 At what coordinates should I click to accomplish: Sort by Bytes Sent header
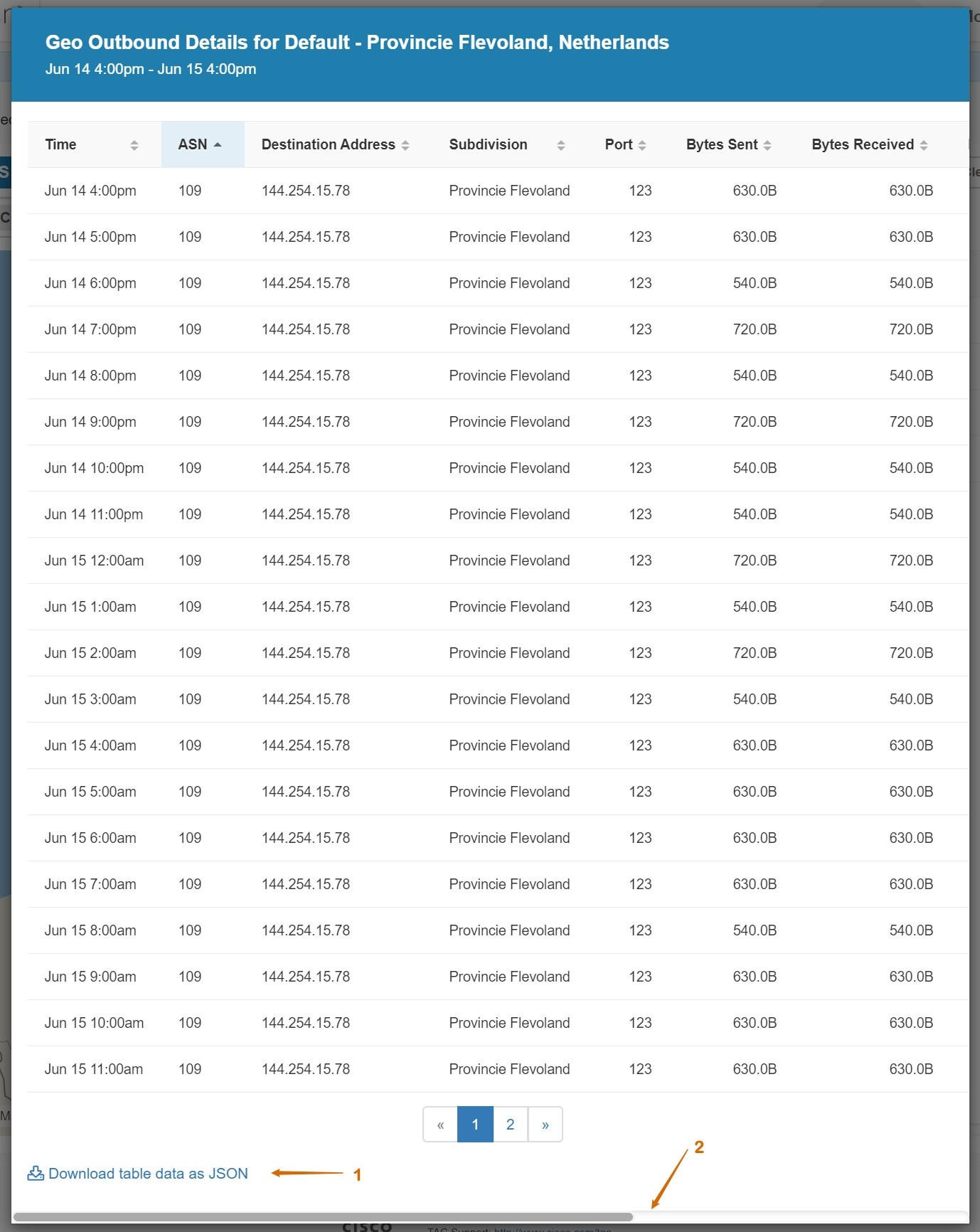(728, 144)
